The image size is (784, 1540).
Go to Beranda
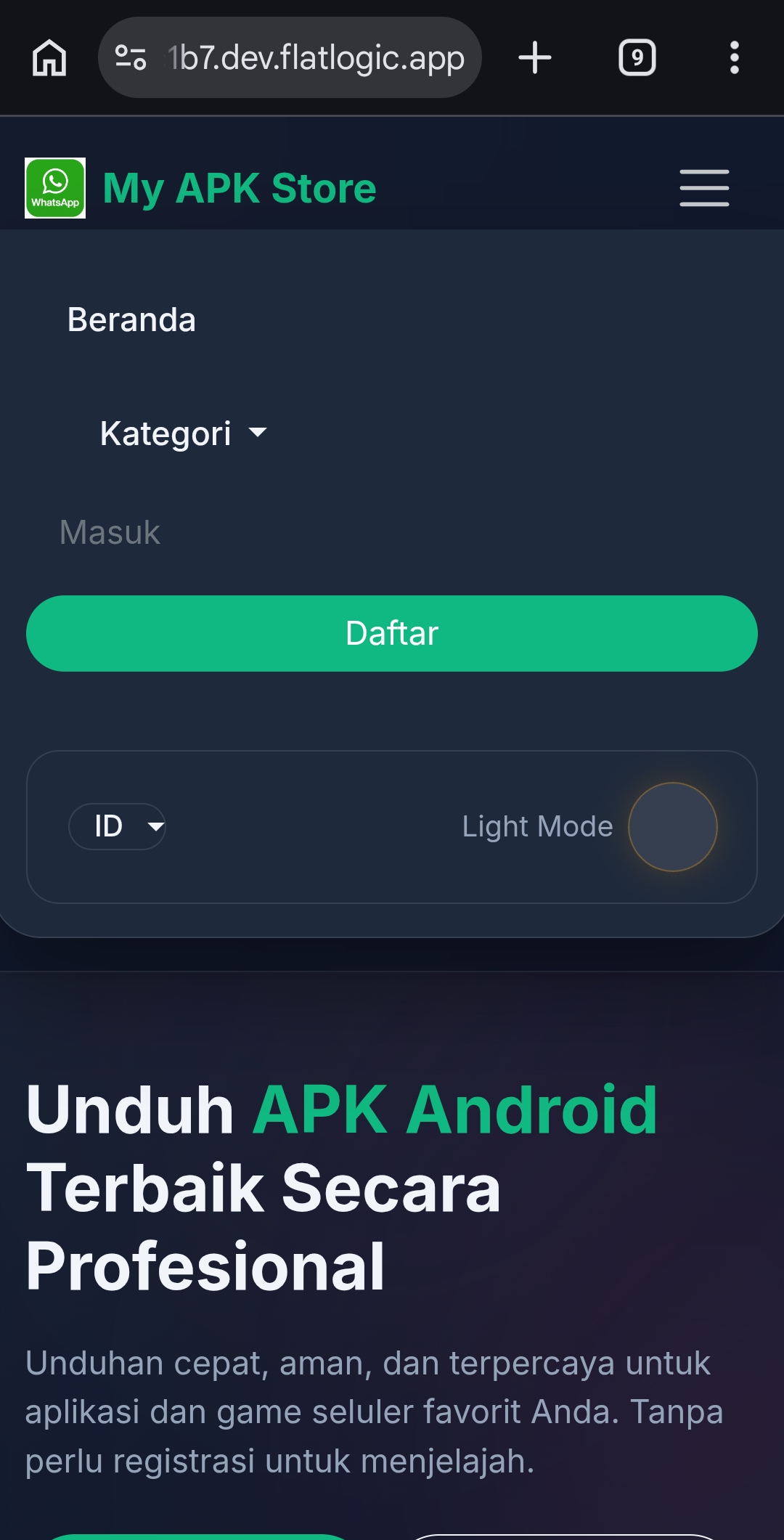[131, 320]
